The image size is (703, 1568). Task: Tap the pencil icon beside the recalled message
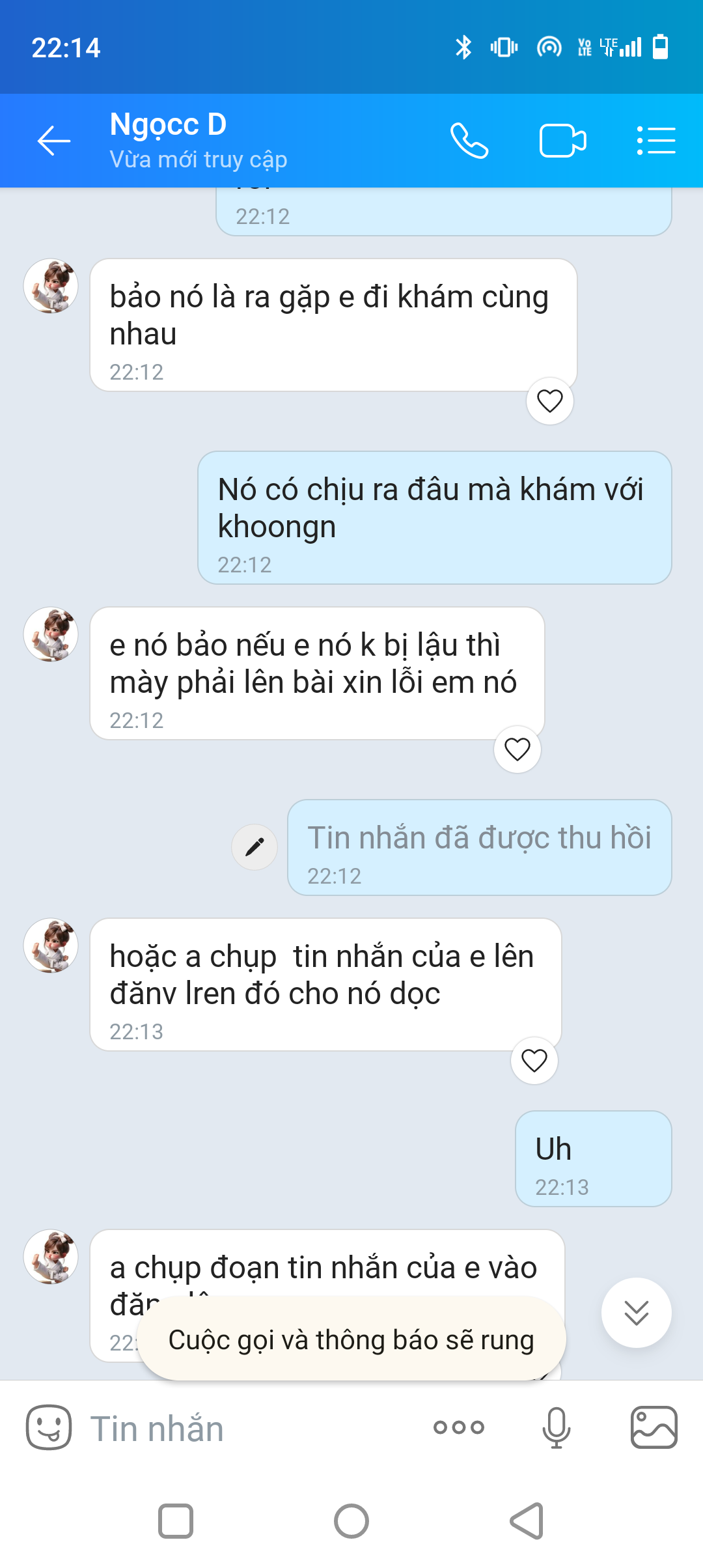tap(255, 847)
